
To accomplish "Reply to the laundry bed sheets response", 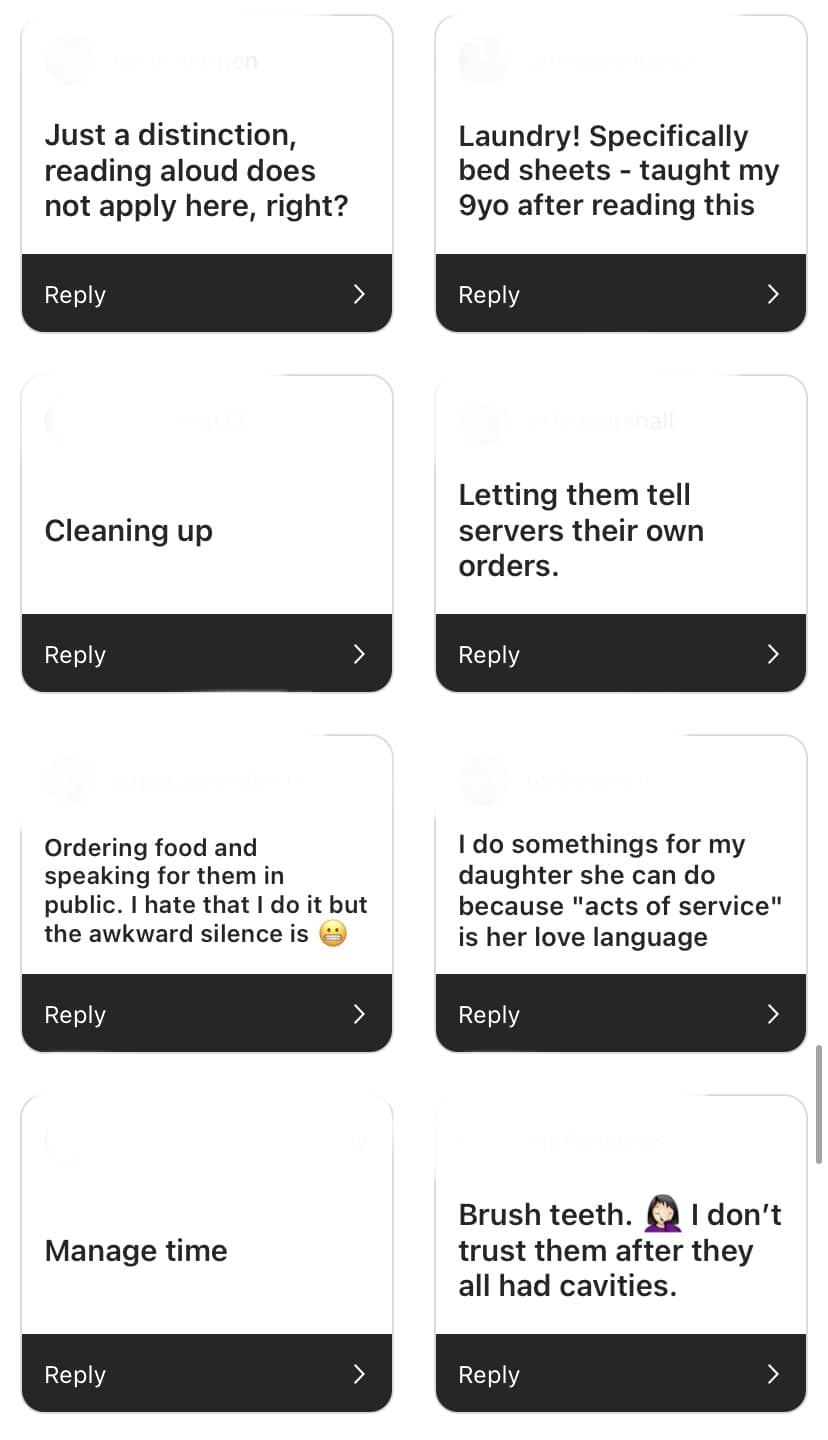I will coord(620,294).
